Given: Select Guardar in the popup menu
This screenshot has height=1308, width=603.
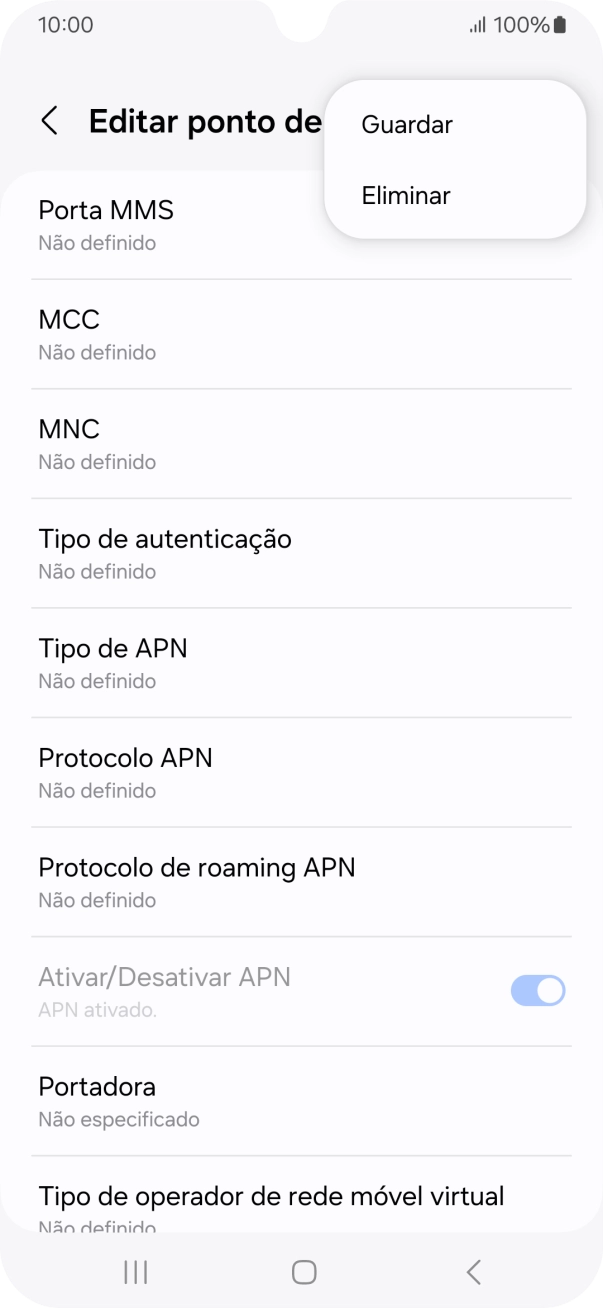Looking at the screenshot, I should pos(407,125).
